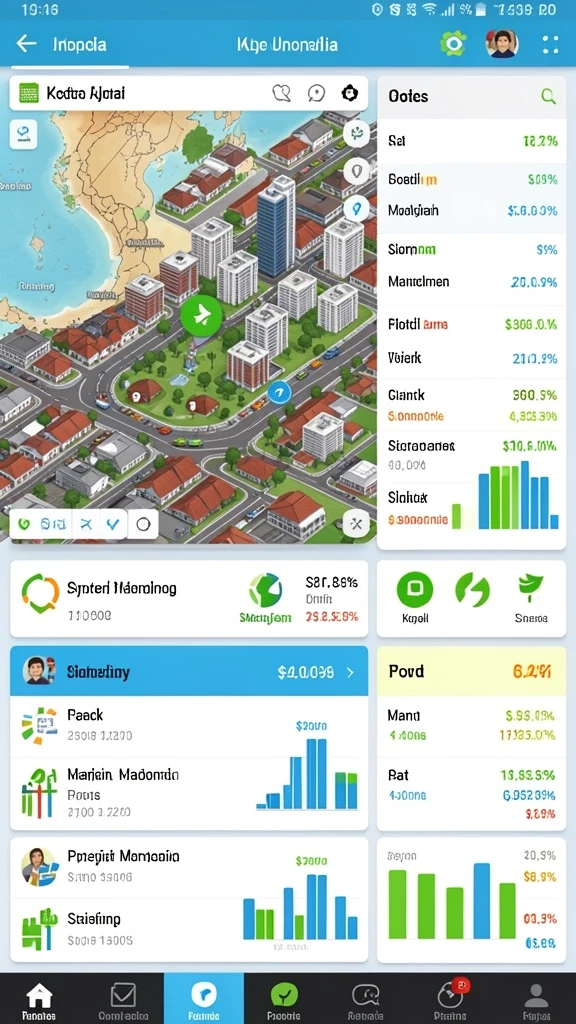Open the green gear settings icon
576x1024 pixels.
click(453, 44)
